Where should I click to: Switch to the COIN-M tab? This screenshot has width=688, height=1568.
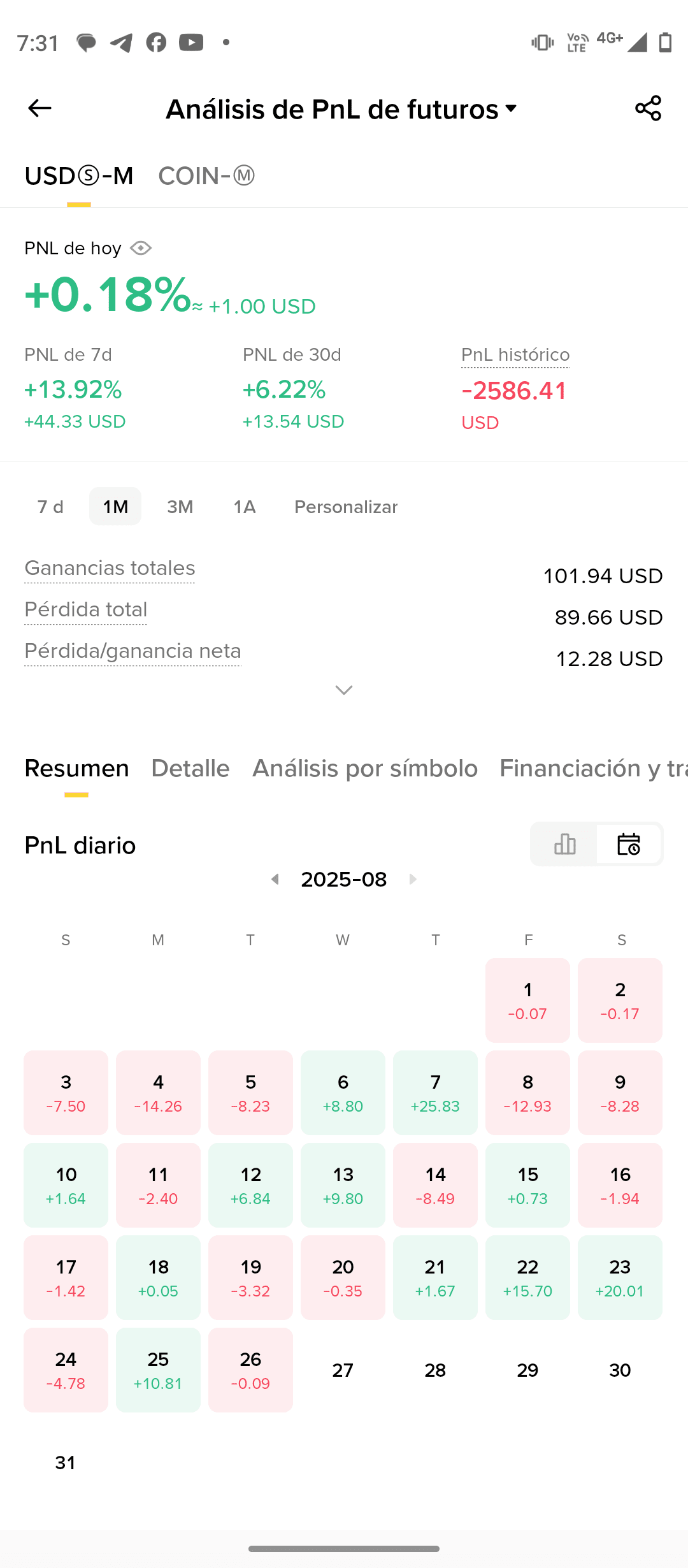coord(206,176)
